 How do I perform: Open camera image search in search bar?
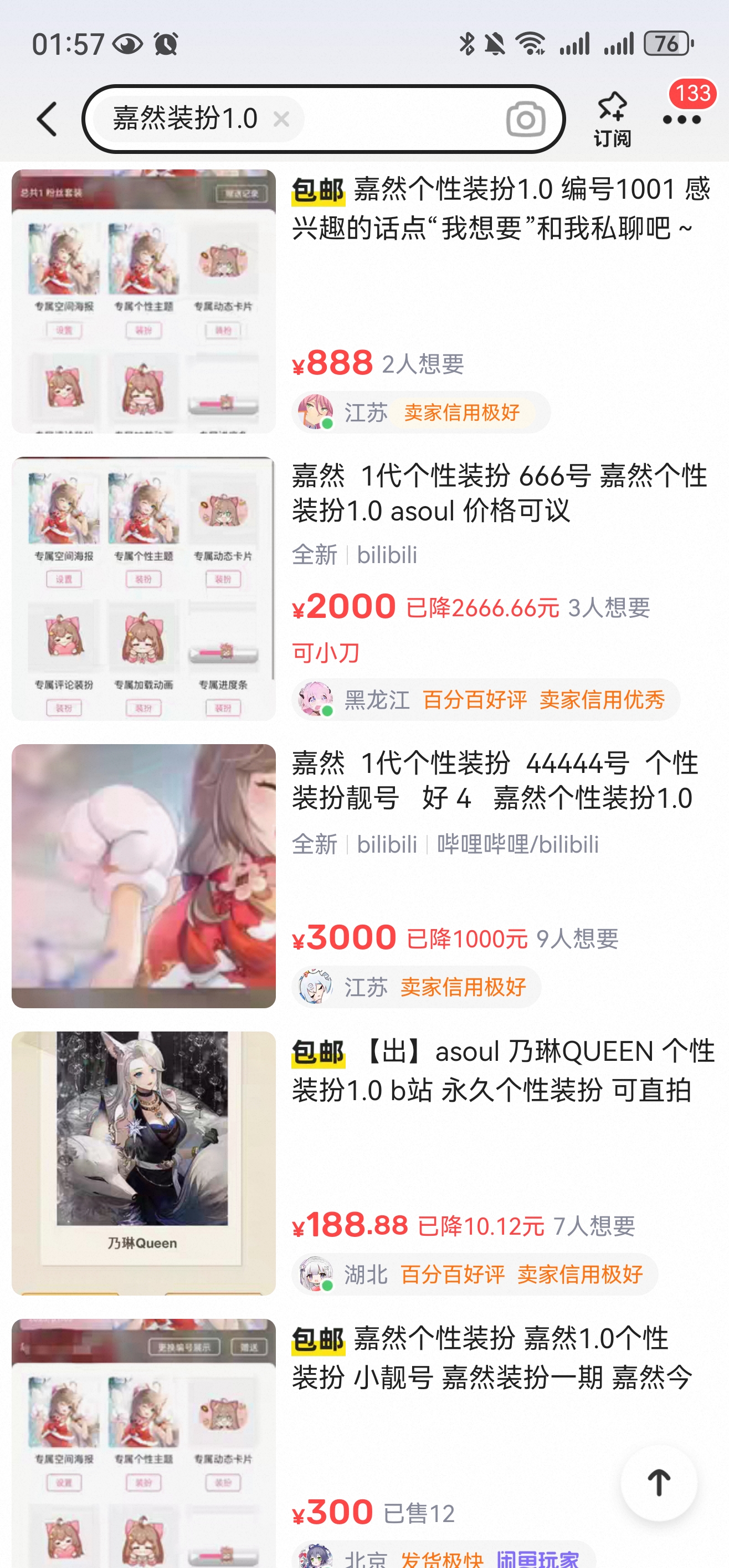pyautogui.click(x=525, y=119)
